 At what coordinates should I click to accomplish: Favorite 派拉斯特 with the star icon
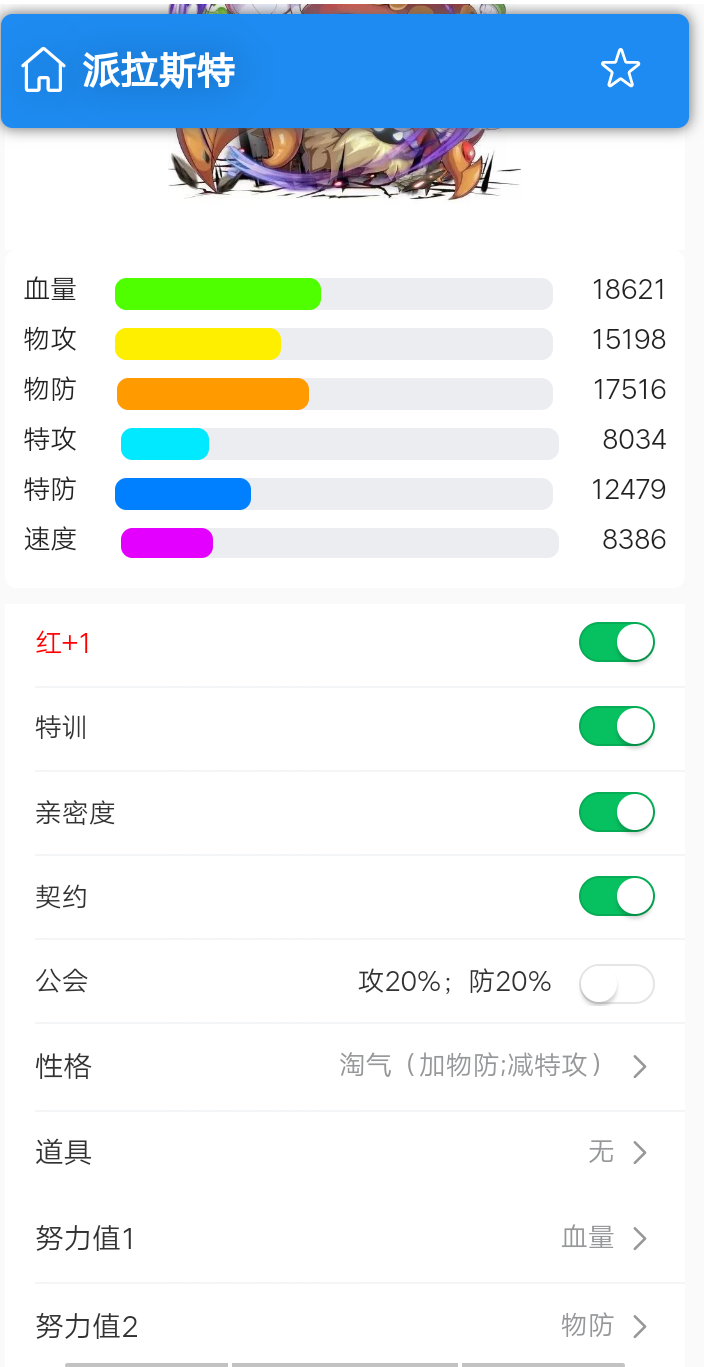620,69
